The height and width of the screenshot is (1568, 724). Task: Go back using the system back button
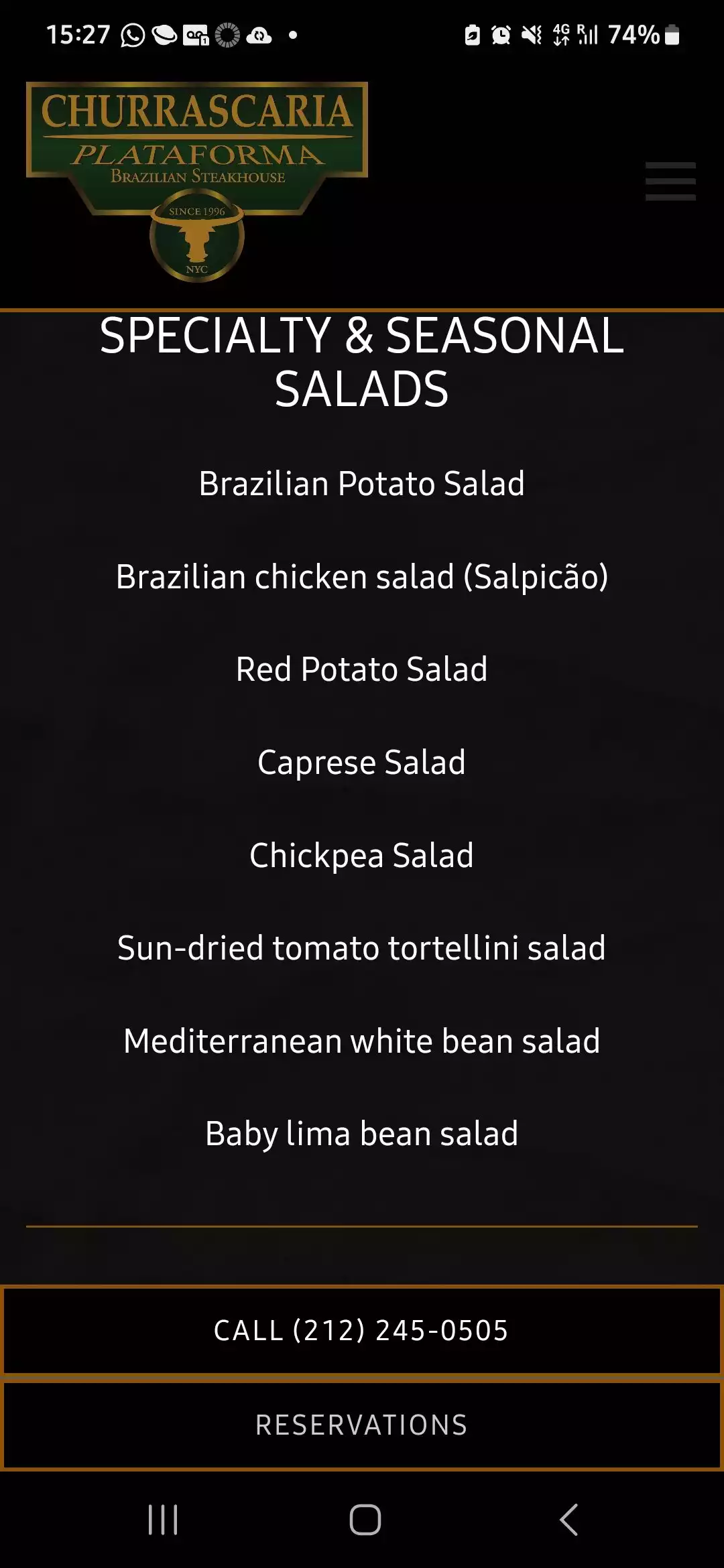[x=568, y=1519]
